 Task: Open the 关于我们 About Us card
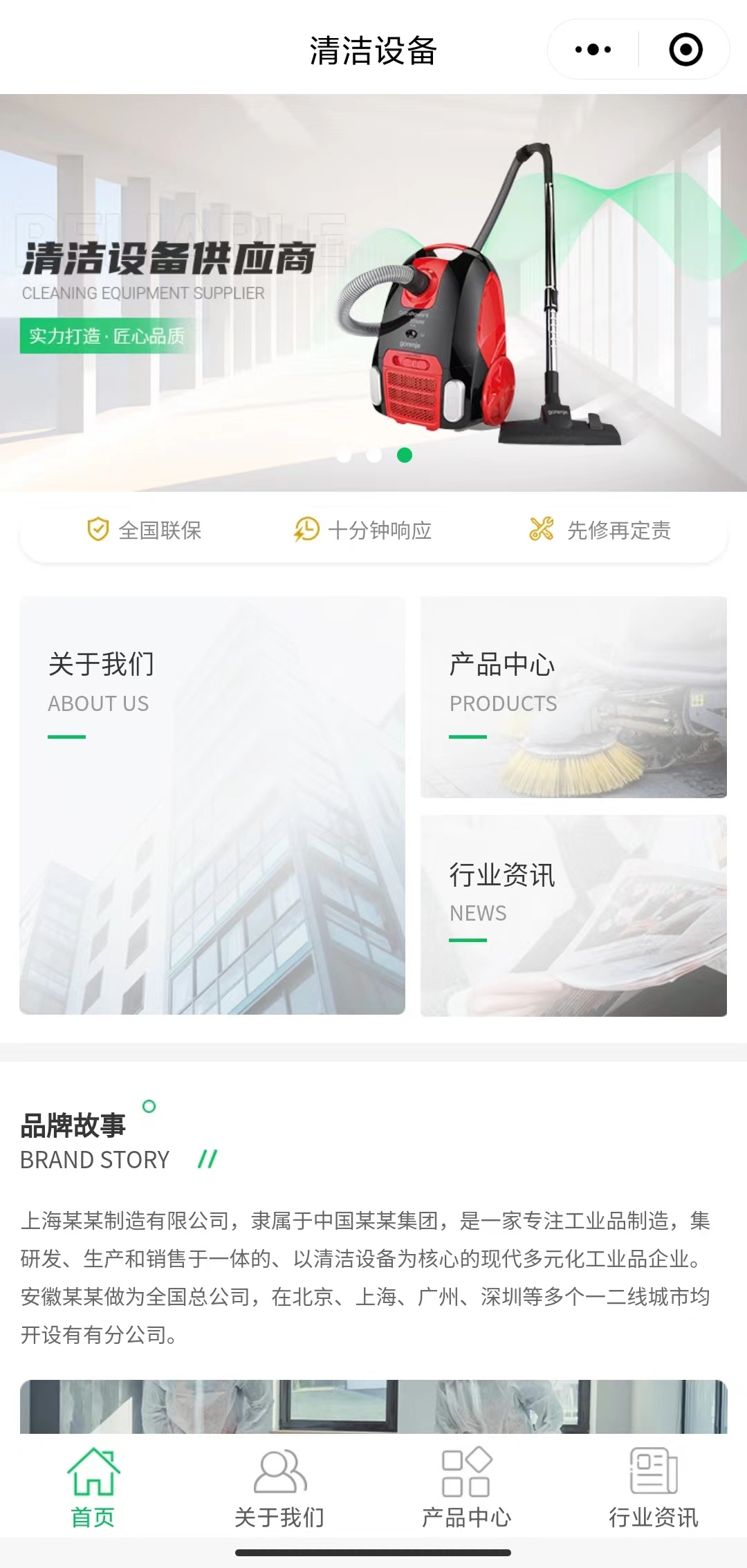tap(212, 805)
